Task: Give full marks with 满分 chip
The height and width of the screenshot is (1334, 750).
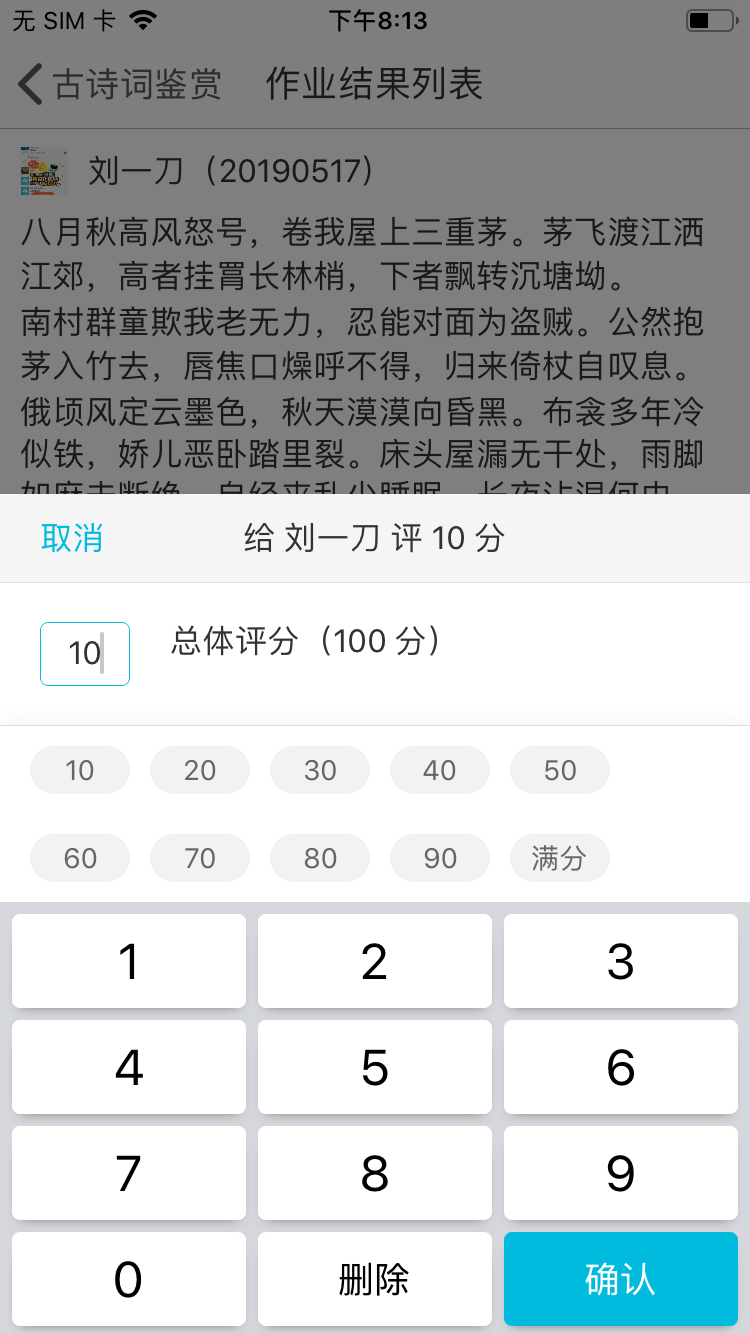Action: coord(560,858)
